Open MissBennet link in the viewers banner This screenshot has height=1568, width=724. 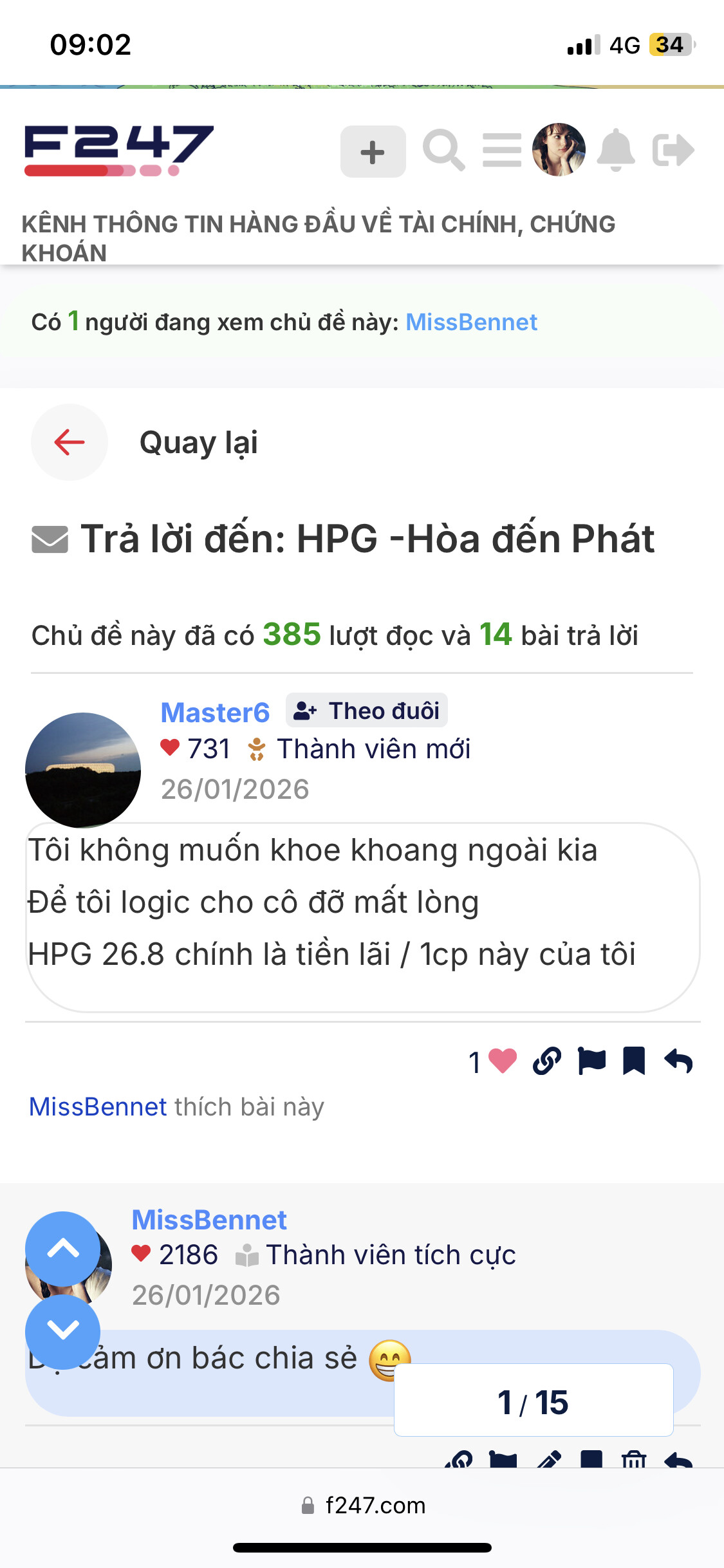click(471, 322)
